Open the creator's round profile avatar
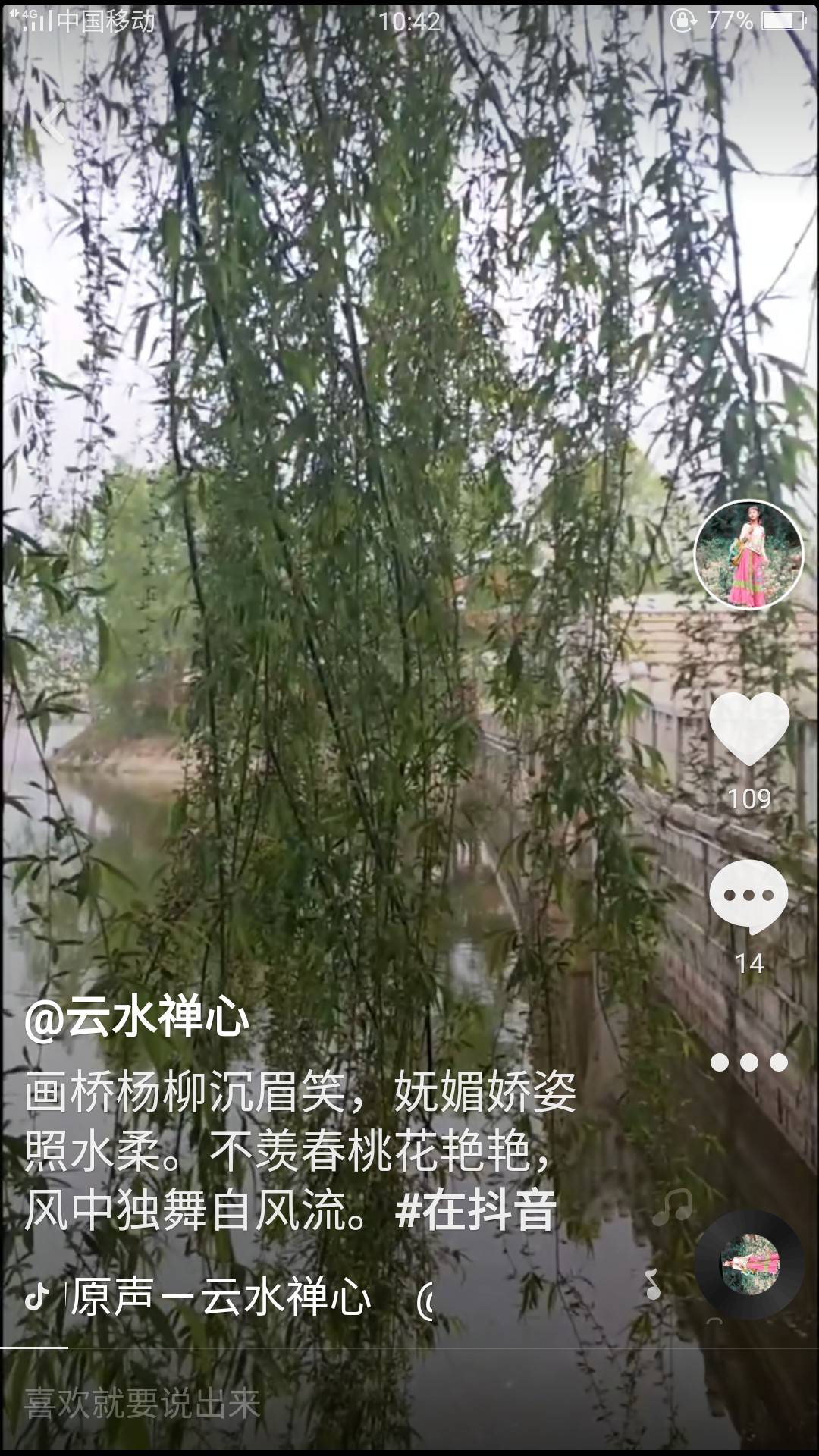 [748, 554]
